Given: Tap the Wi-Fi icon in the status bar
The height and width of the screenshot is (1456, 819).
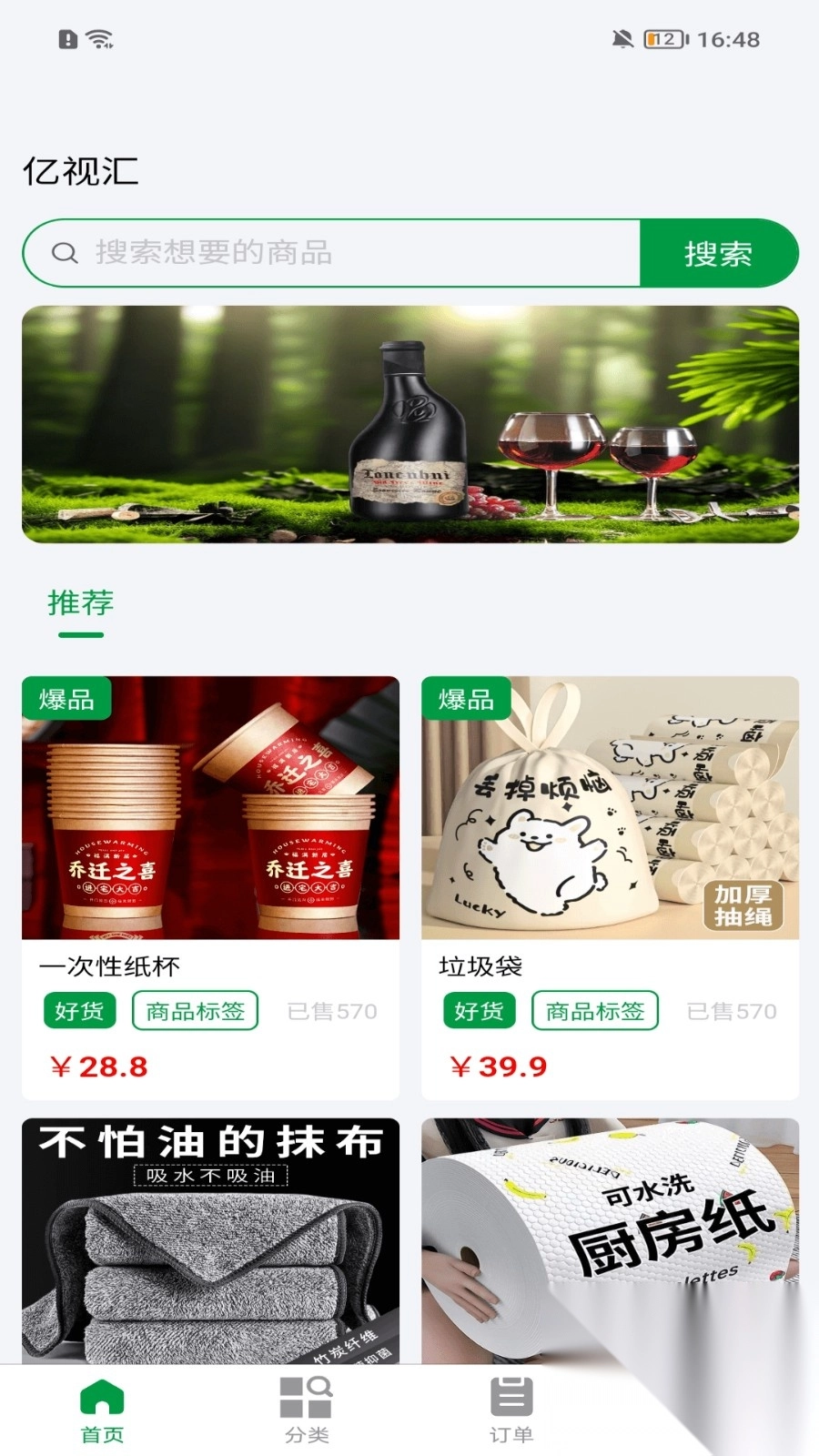Looking at the screenshot, I should tap(100, 38).
